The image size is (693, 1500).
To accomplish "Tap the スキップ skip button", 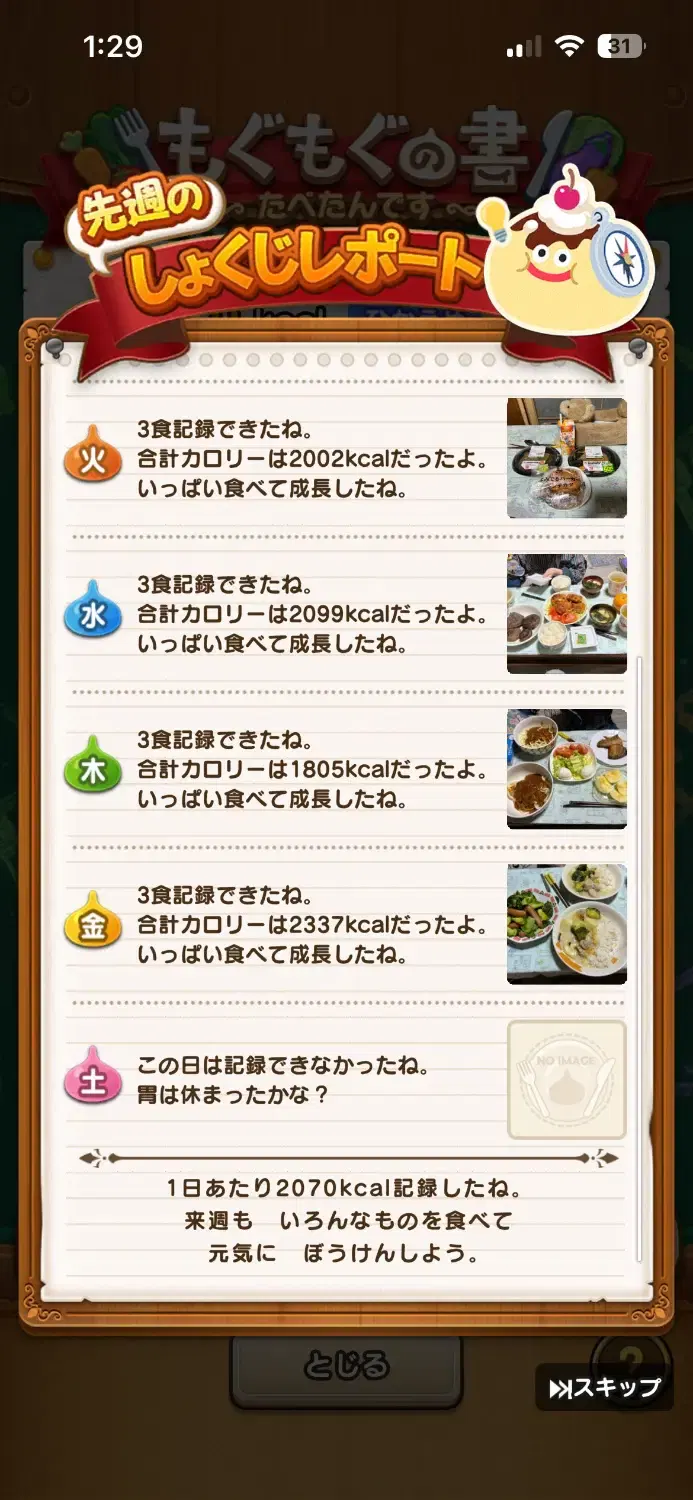I will [x=605, y=1387].
